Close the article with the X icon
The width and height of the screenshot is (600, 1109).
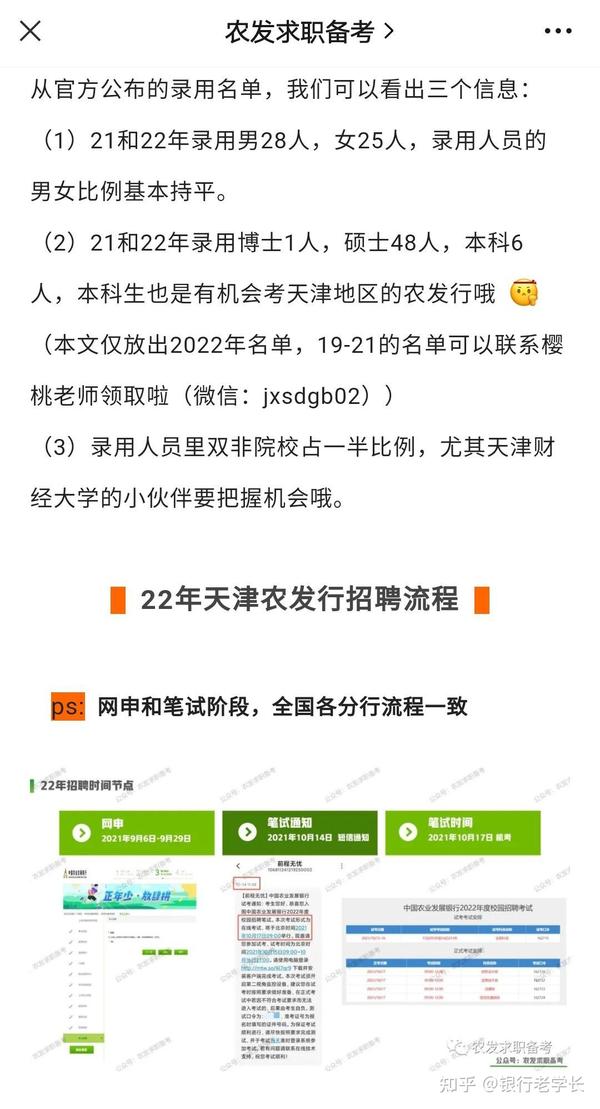click(x=30, y=30)
